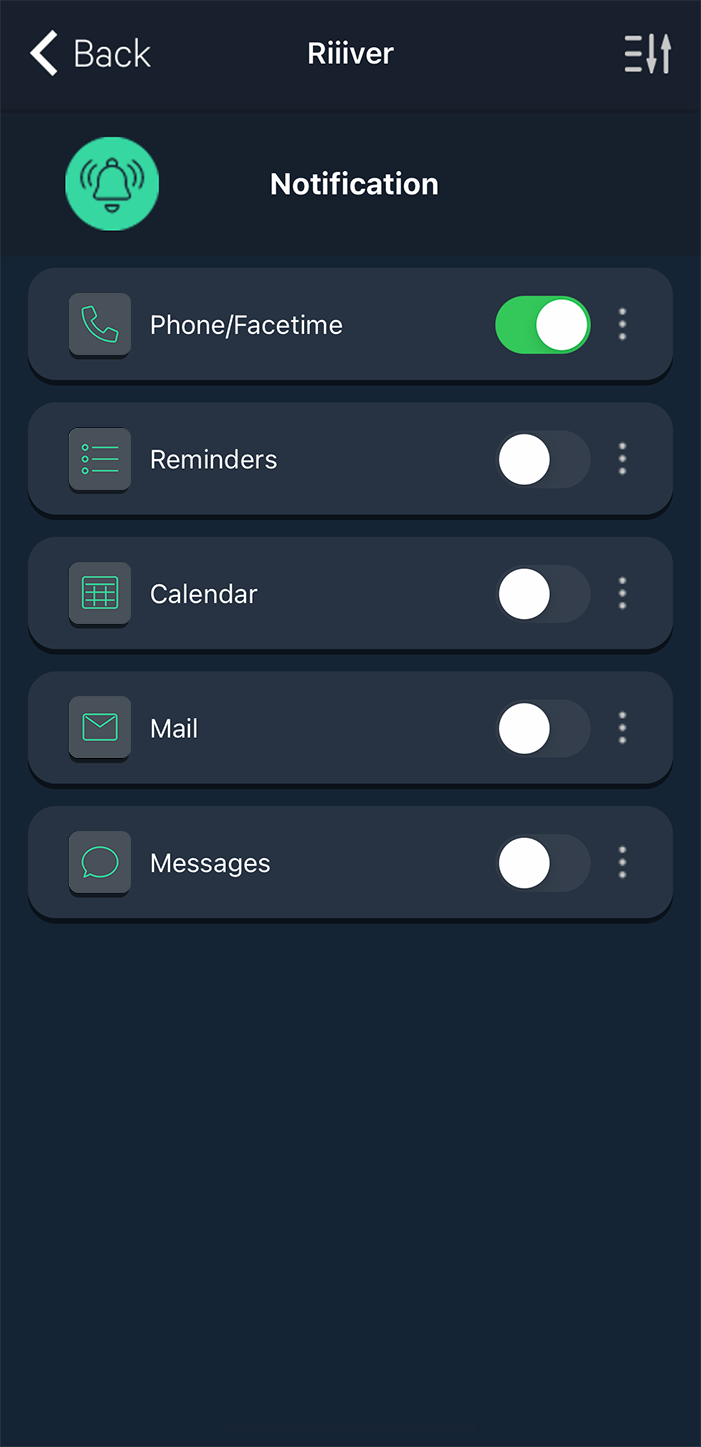This screenshot has height=1447, width=701.
Task: Open the sort order icon
Action: coord(647,53)
